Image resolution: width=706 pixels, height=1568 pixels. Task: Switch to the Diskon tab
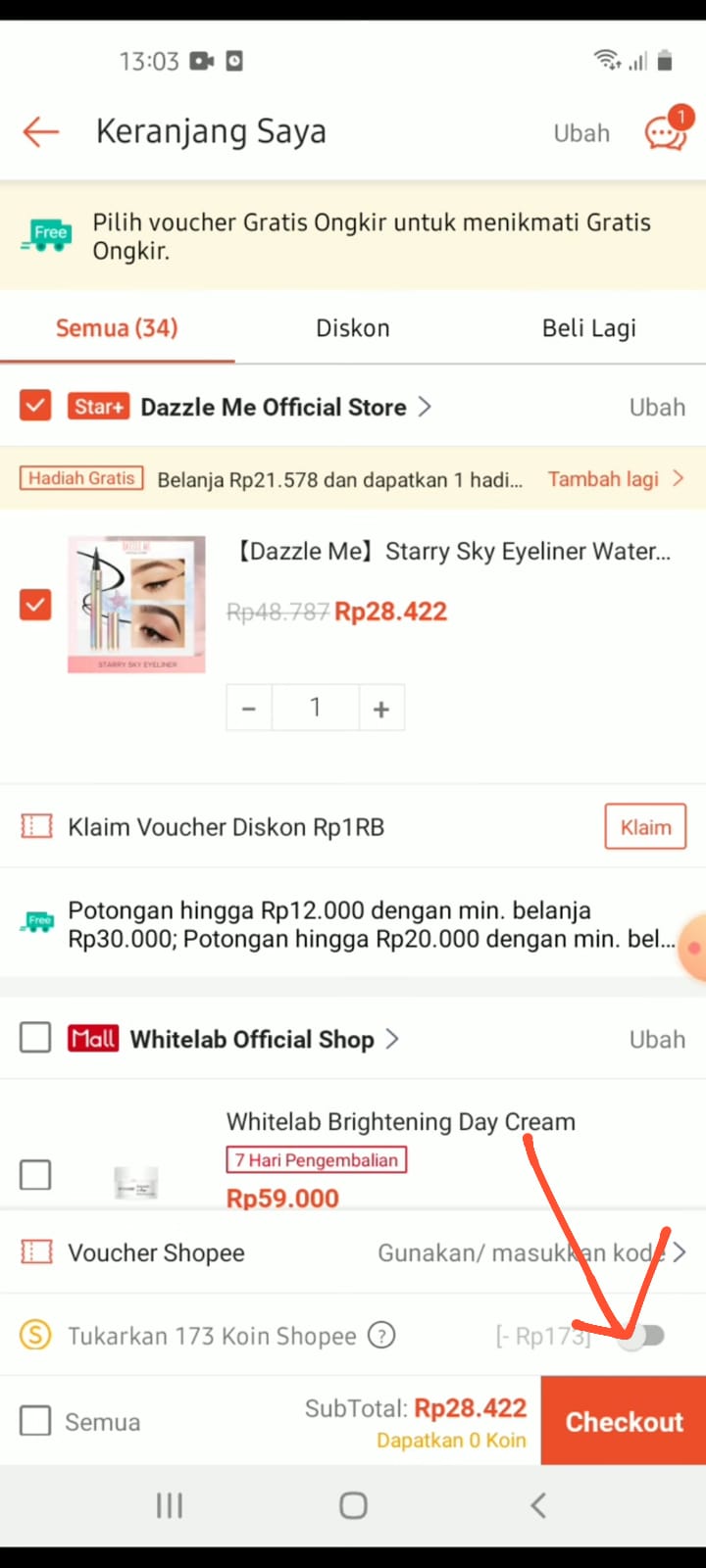pyautogui.click(x=352, y=328)
